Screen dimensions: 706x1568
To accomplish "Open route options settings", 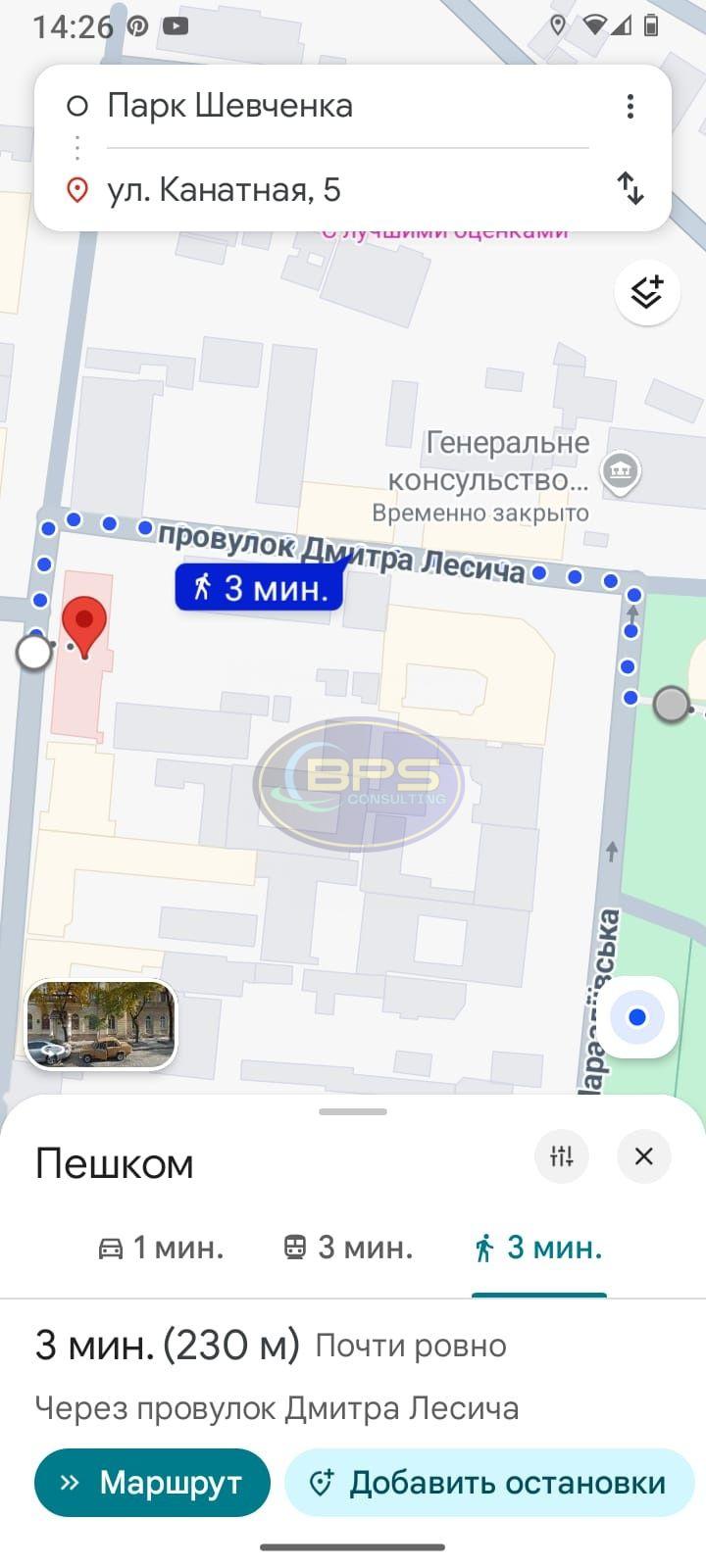I will [x=561, y=1156].
